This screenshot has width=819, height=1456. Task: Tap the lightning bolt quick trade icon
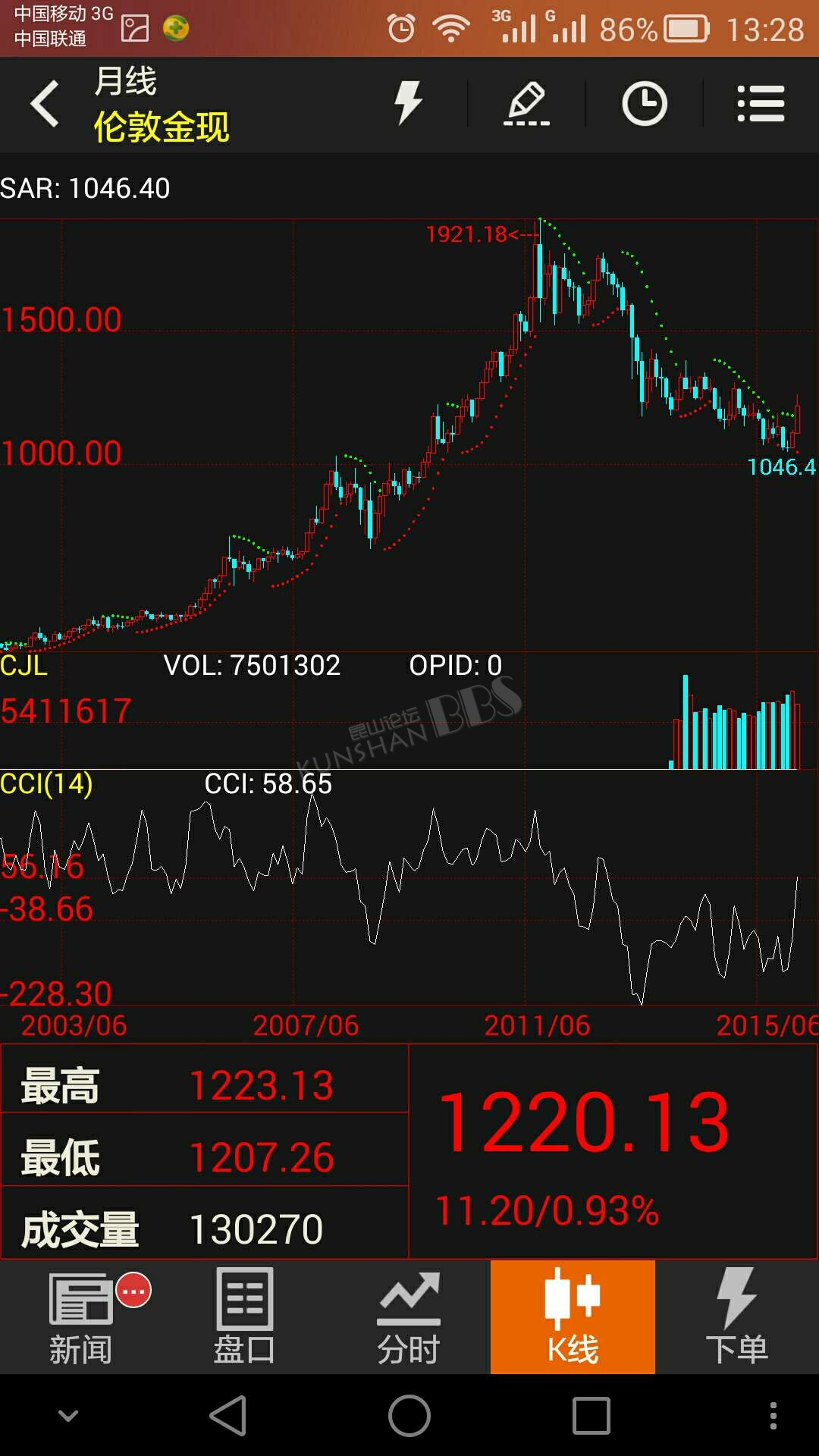click(x=408, y=102)
